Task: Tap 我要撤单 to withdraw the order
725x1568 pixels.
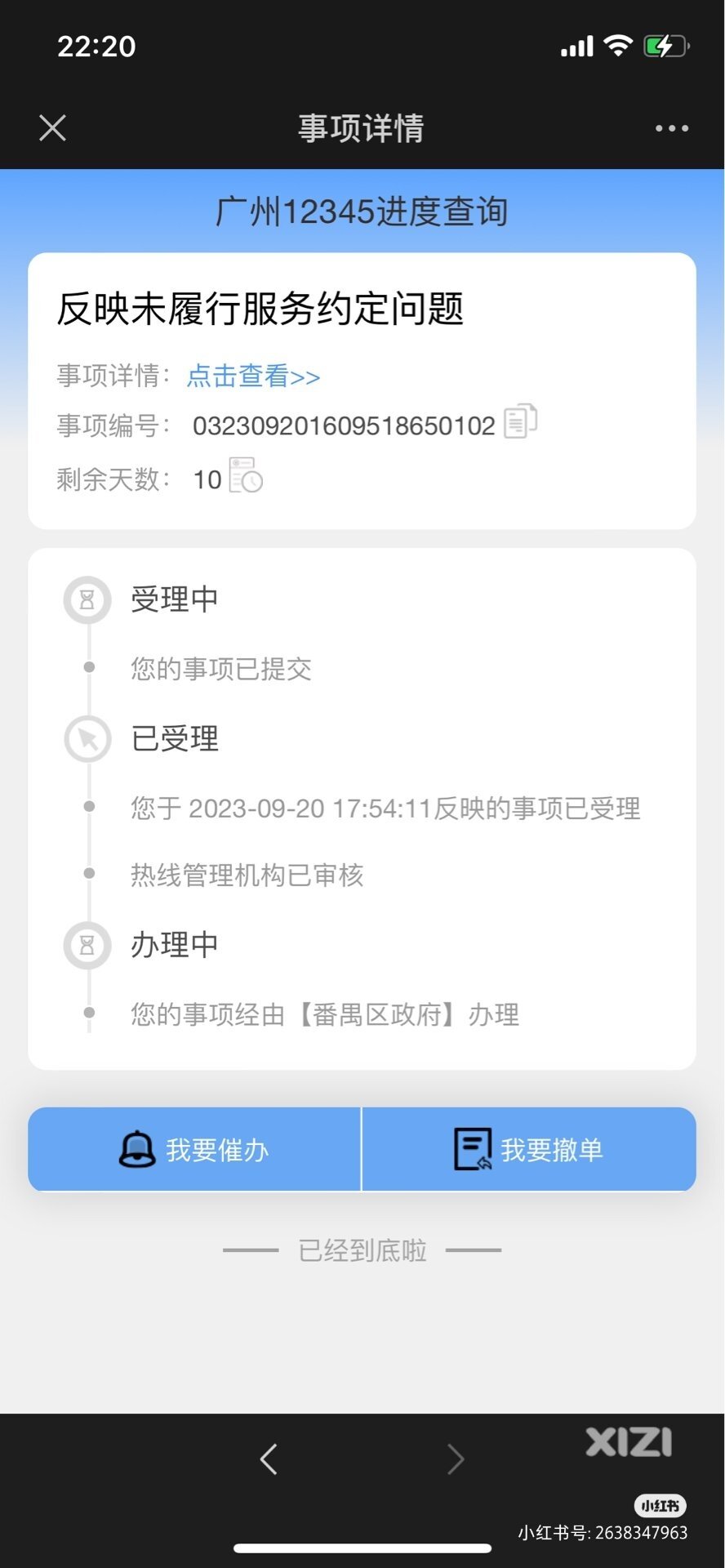Action: pyautogui.click(x=529, y=1149)
